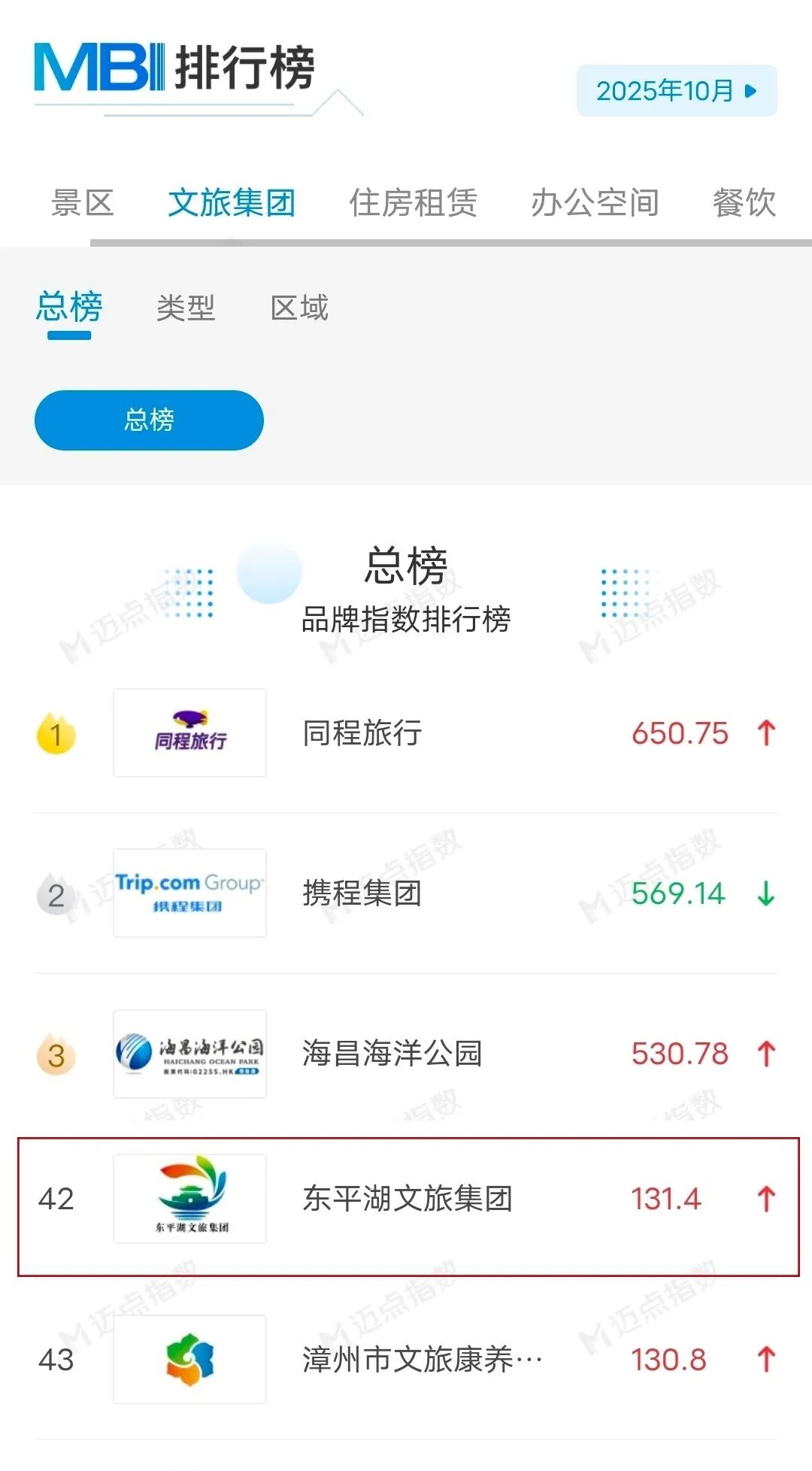Select the 总榜 sub-tab
This screenshot has width=812, height=1471.
click(69, 308)
